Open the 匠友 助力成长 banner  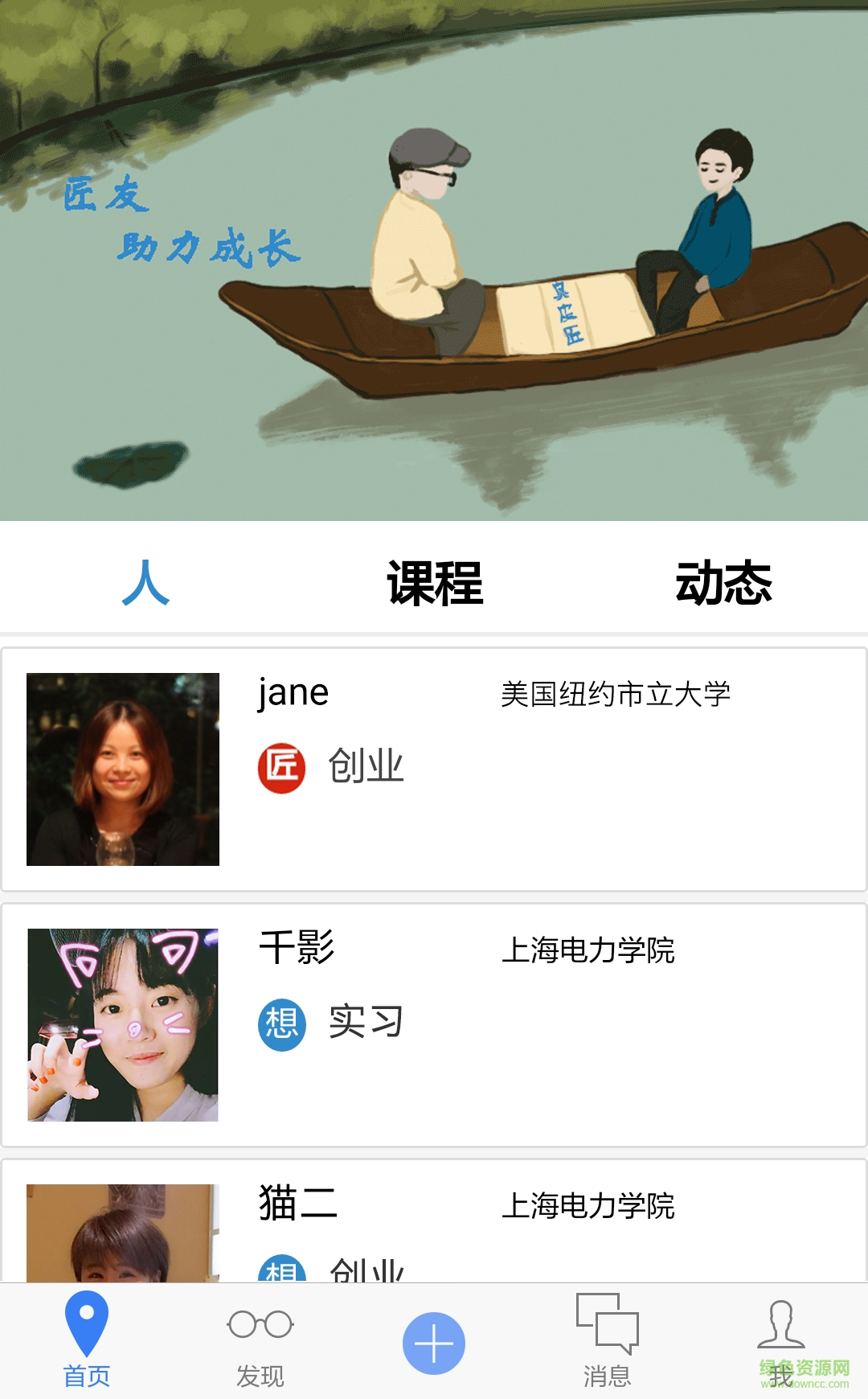click(x=434, y=261)
